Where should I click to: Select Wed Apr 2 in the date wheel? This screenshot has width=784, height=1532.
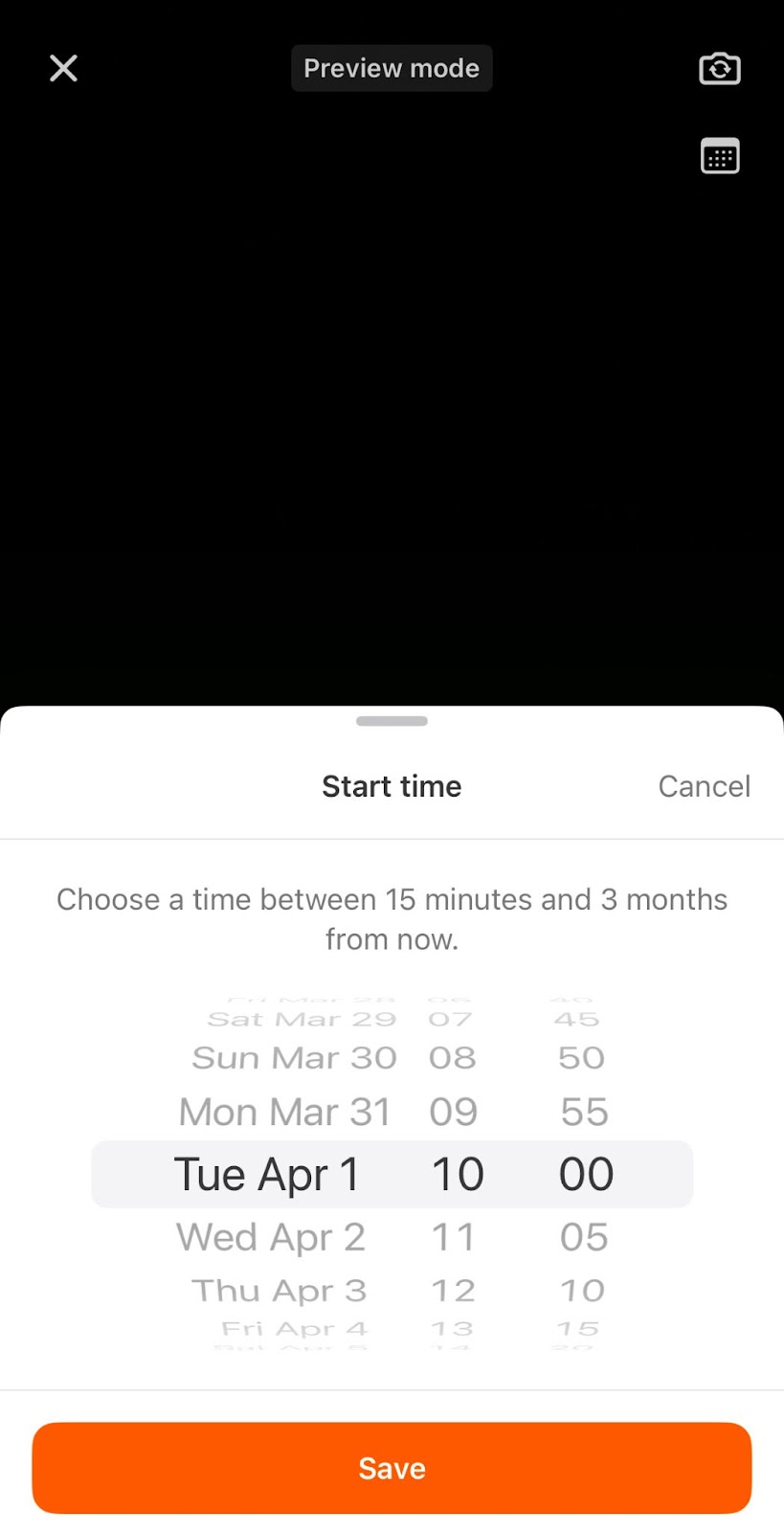[271, 1237]
